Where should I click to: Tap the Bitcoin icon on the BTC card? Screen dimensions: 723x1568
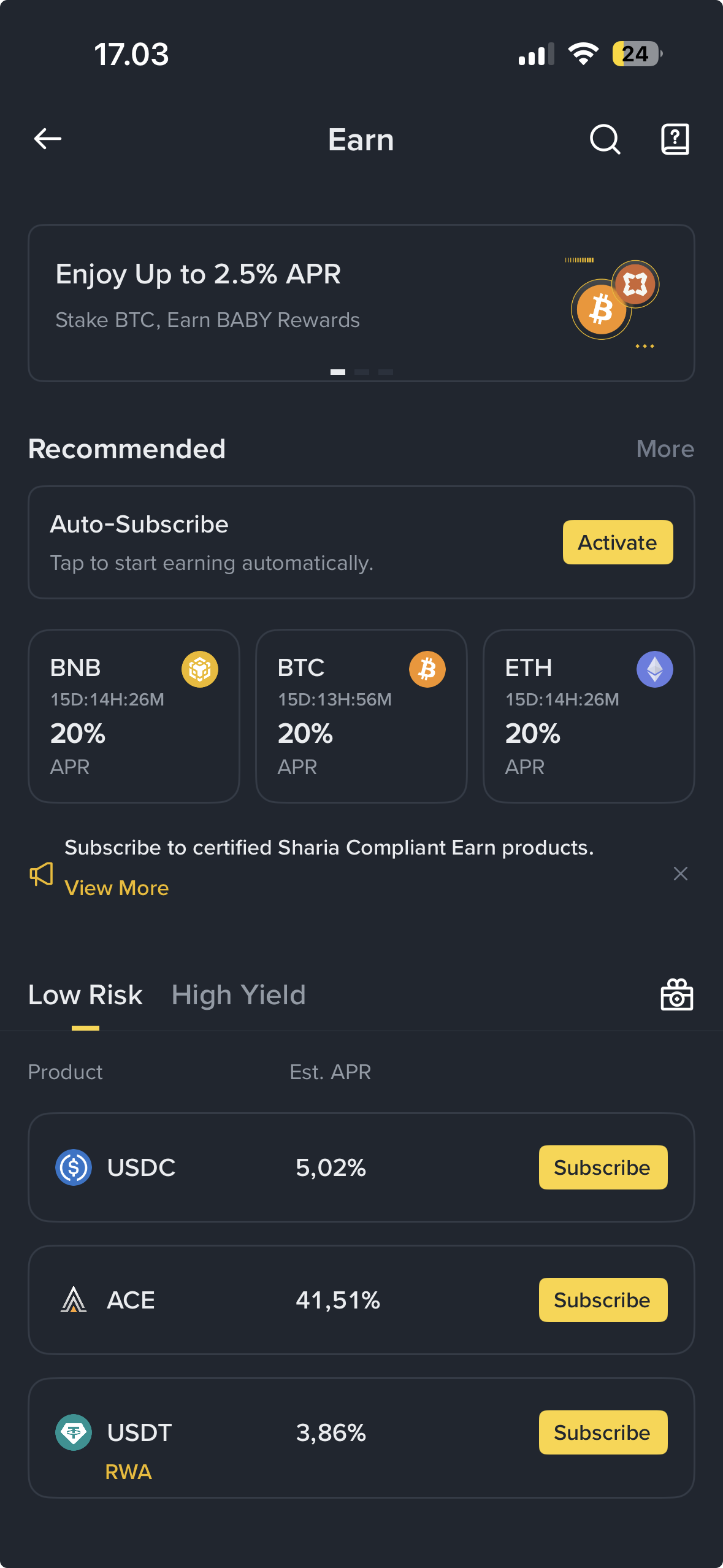click(x=427, y=669)
